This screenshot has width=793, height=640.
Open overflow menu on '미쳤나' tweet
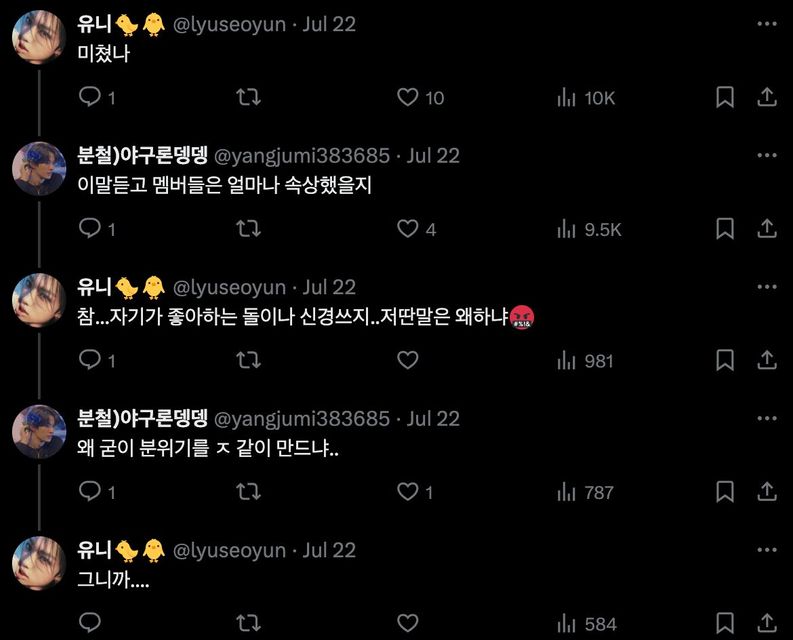pyautogui.click(x=767, y=24)
